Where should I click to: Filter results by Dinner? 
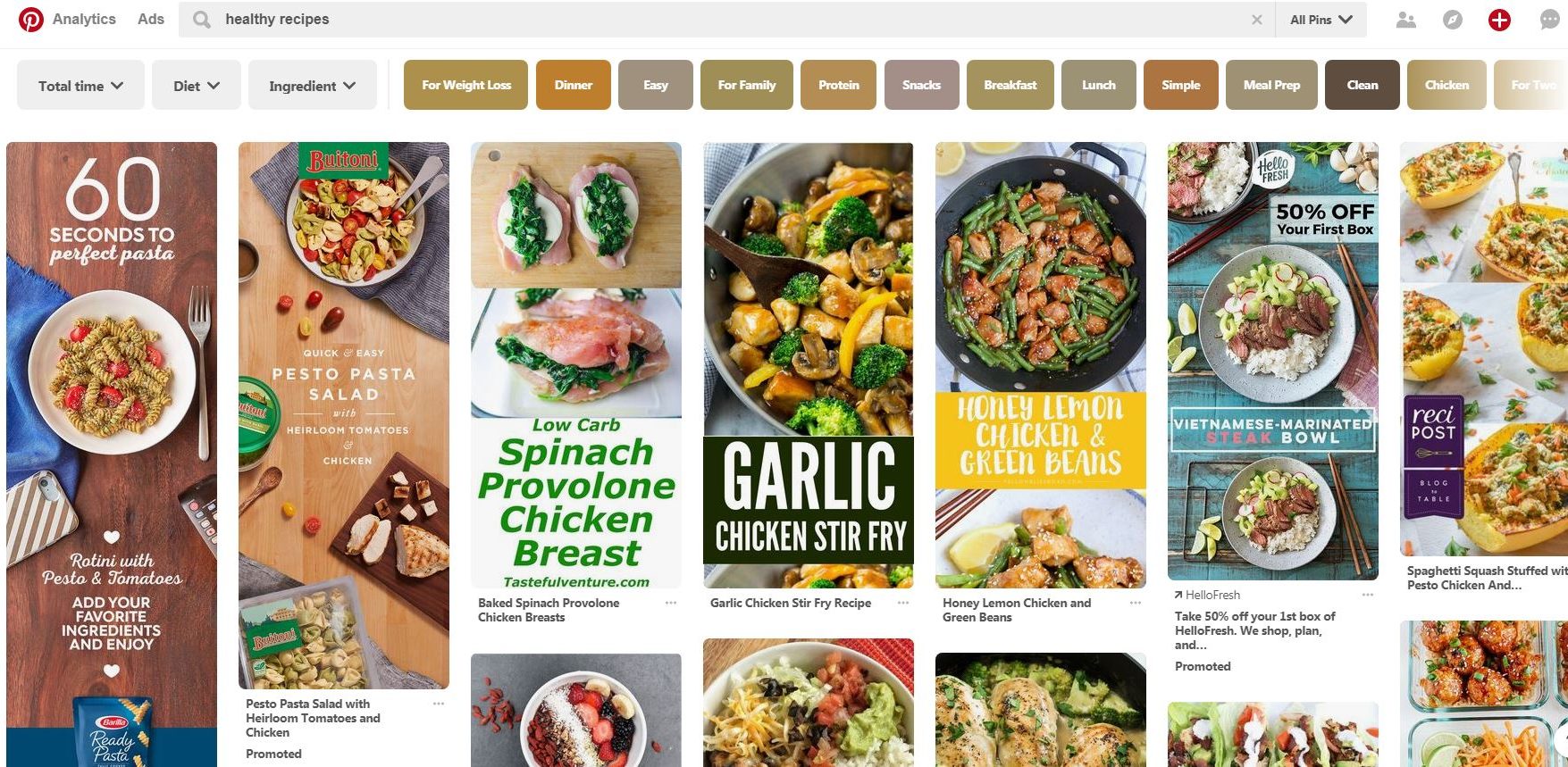(573, 86)
